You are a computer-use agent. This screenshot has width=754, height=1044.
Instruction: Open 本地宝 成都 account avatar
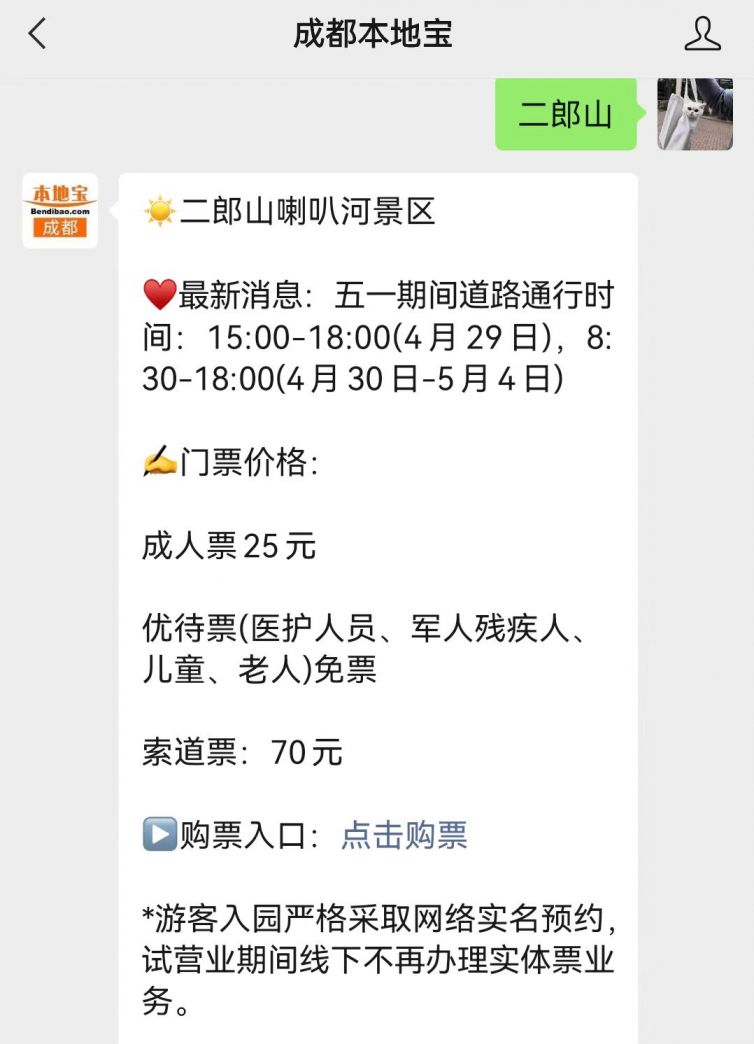click(x=60, y=211)
